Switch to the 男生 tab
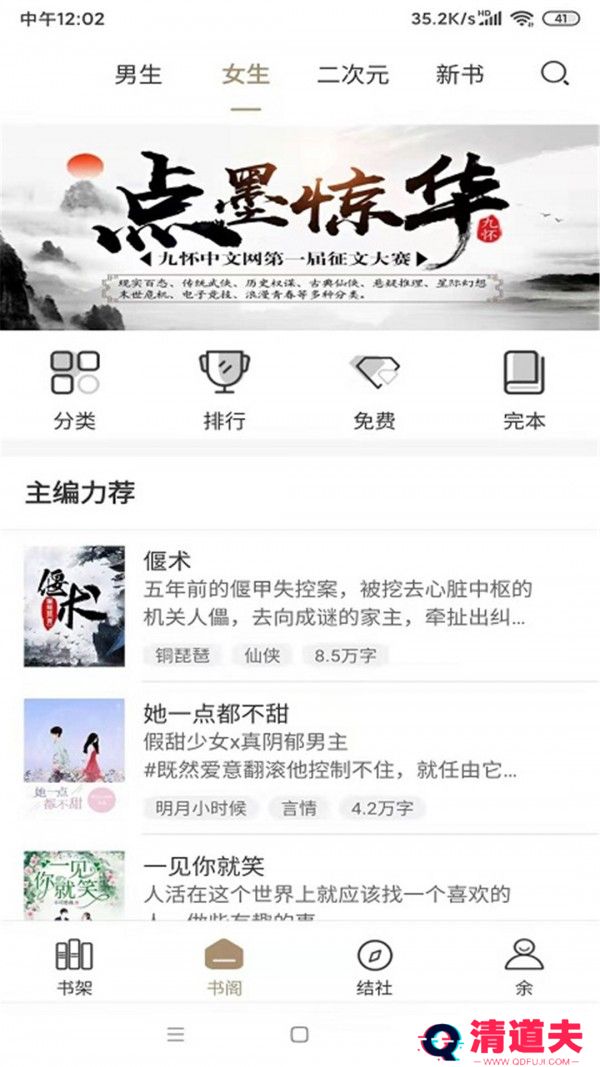The height and width of the screenshot is (1067, 600). pyautogui.click(x=138, y=75)
